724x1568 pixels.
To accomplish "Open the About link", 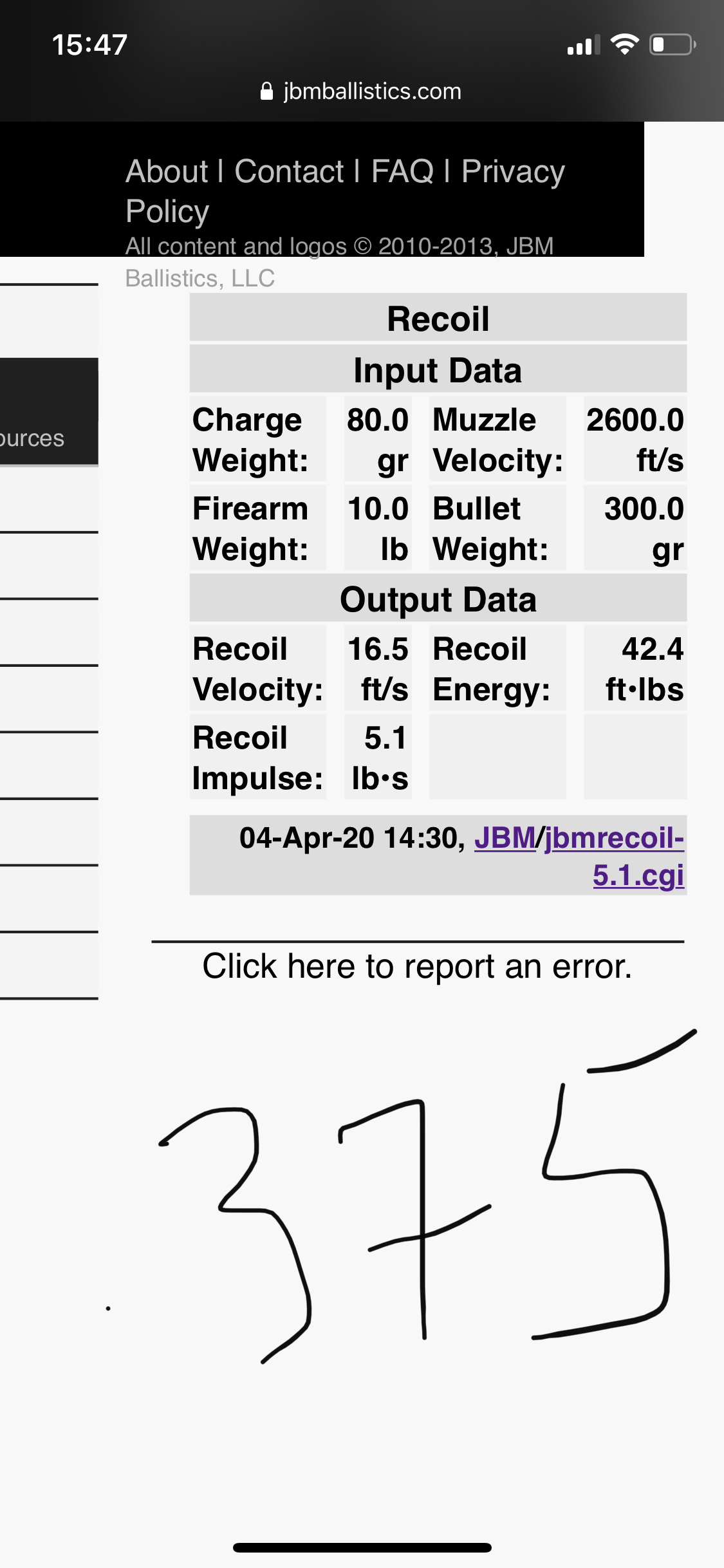I will (x=167, y=172).
